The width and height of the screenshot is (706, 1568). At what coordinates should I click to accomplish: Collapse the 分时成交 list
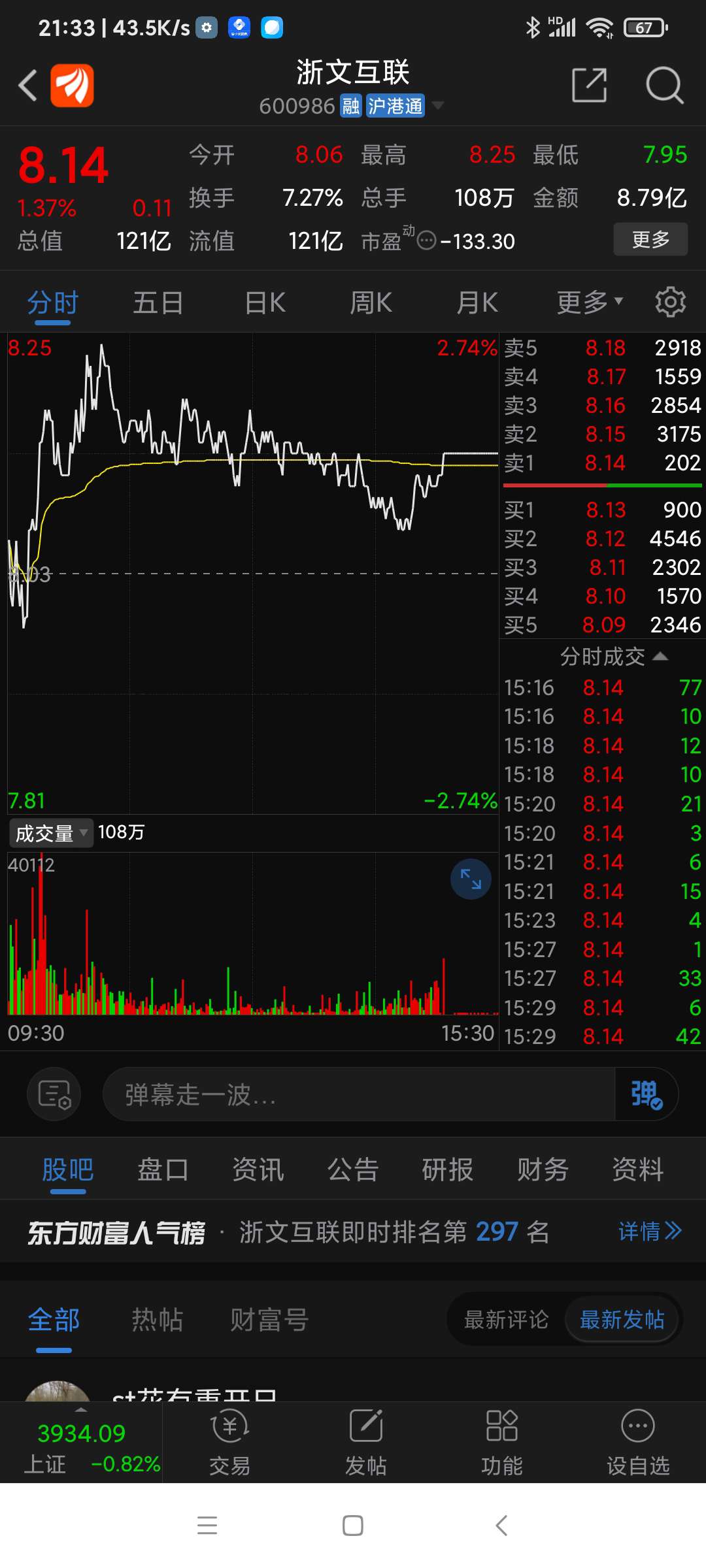[614, 656]
